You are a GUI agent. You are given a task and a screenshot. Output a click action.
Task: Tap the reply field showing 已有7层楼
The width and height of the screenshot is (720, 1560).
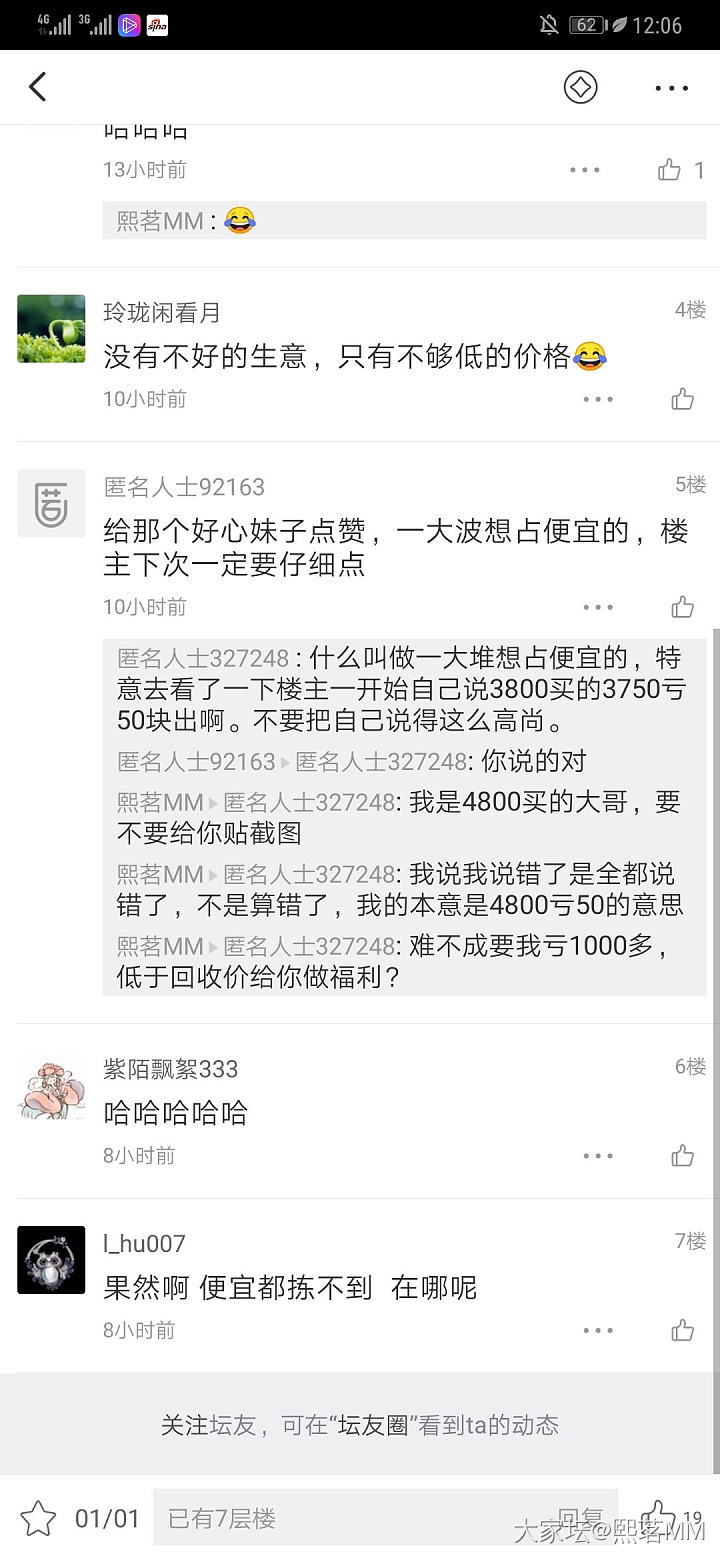pos(350,1518)
